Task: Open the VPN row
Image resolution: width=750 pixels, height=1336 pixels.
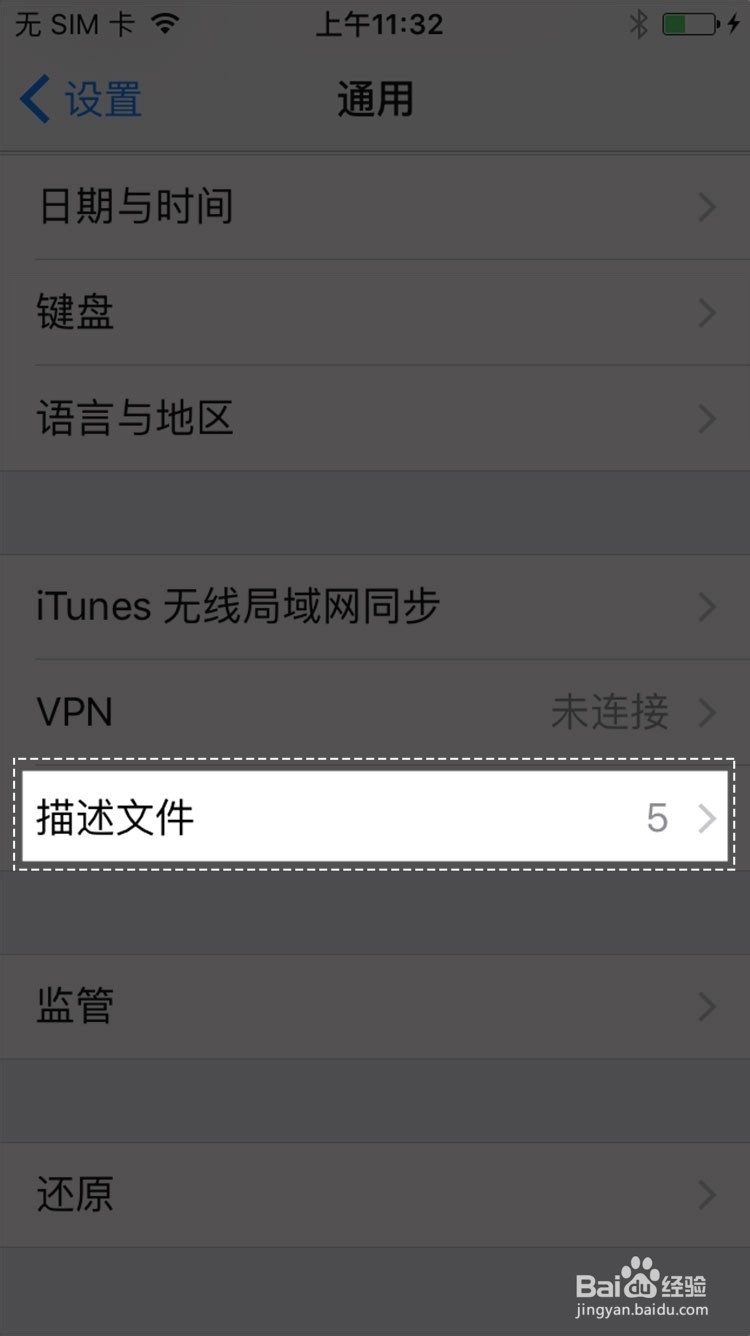Action: [x=375, y=713]
